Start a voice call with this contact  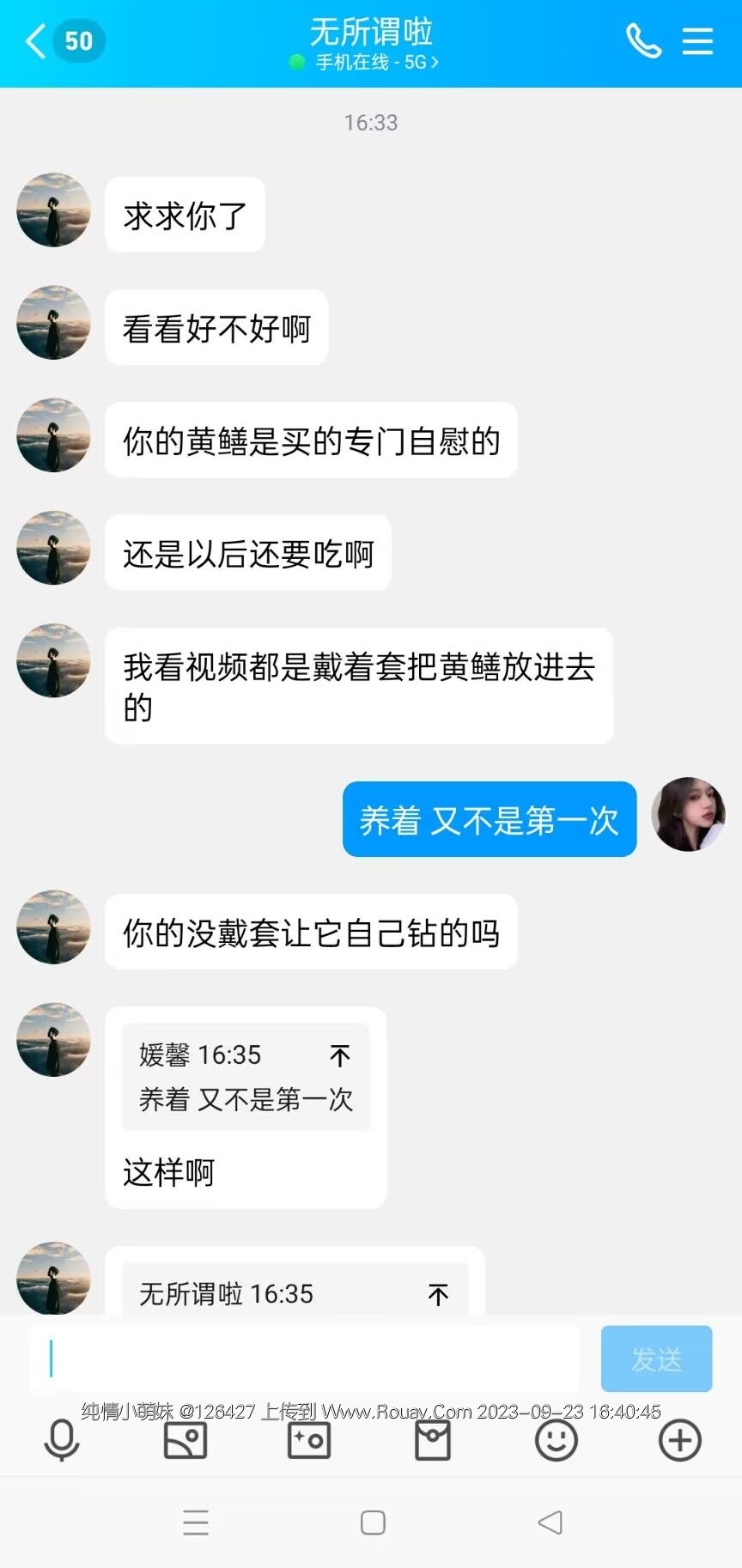(x=643, y=40)
